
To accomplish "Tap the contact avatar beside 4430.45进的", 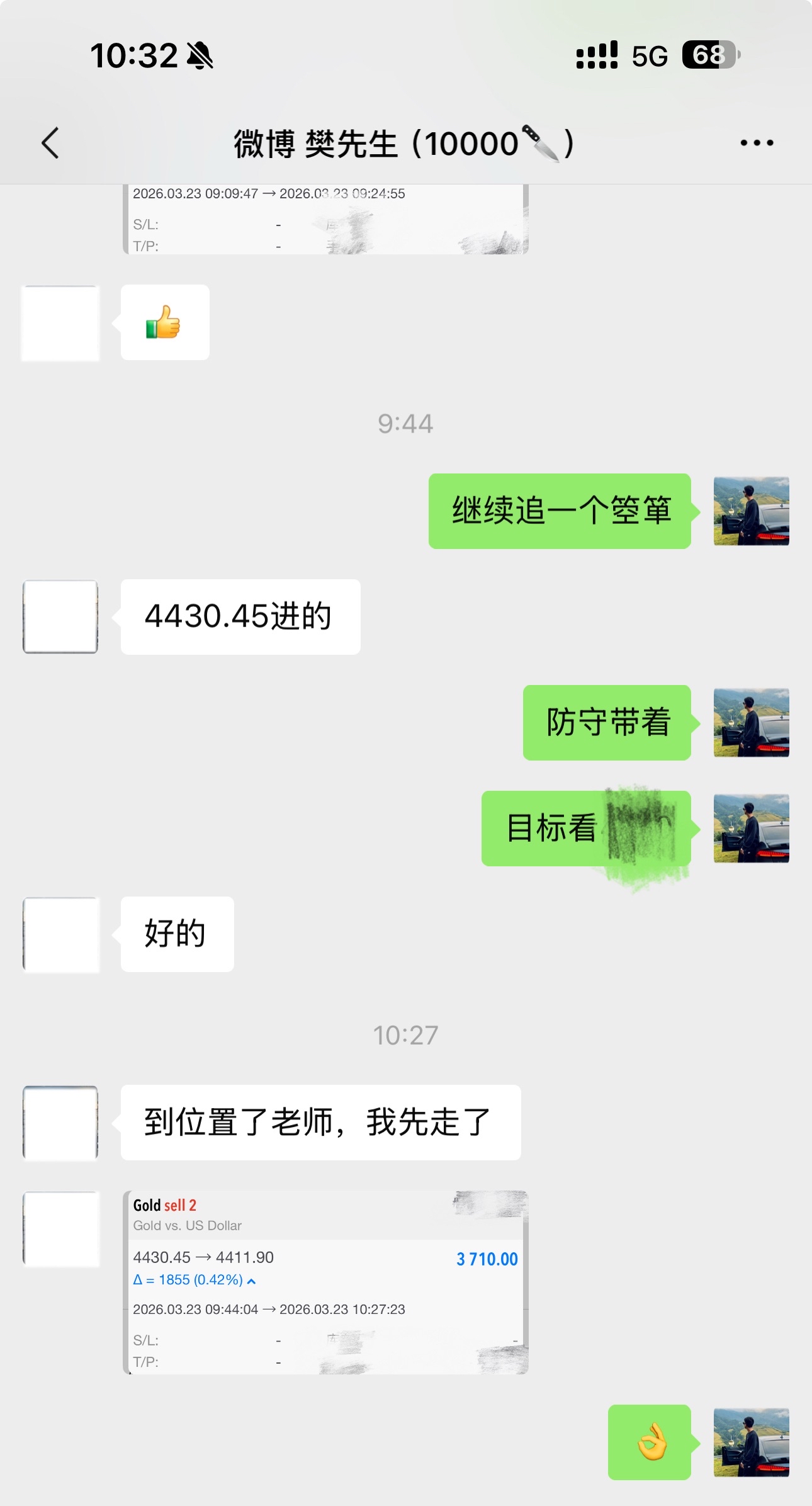I will tap(60, 617).
